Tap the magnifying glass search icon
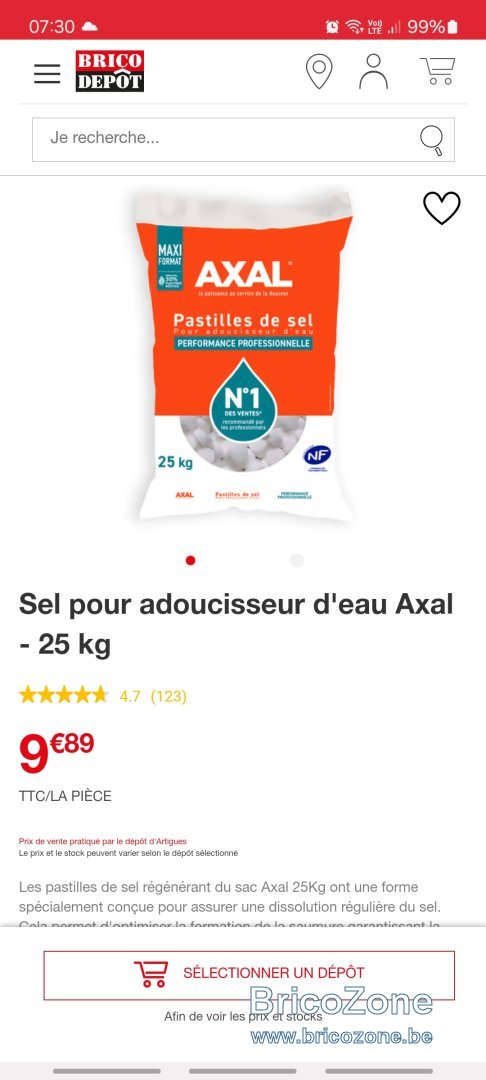This screenshot has height=1080, width=486. click(x=432, y=140)
